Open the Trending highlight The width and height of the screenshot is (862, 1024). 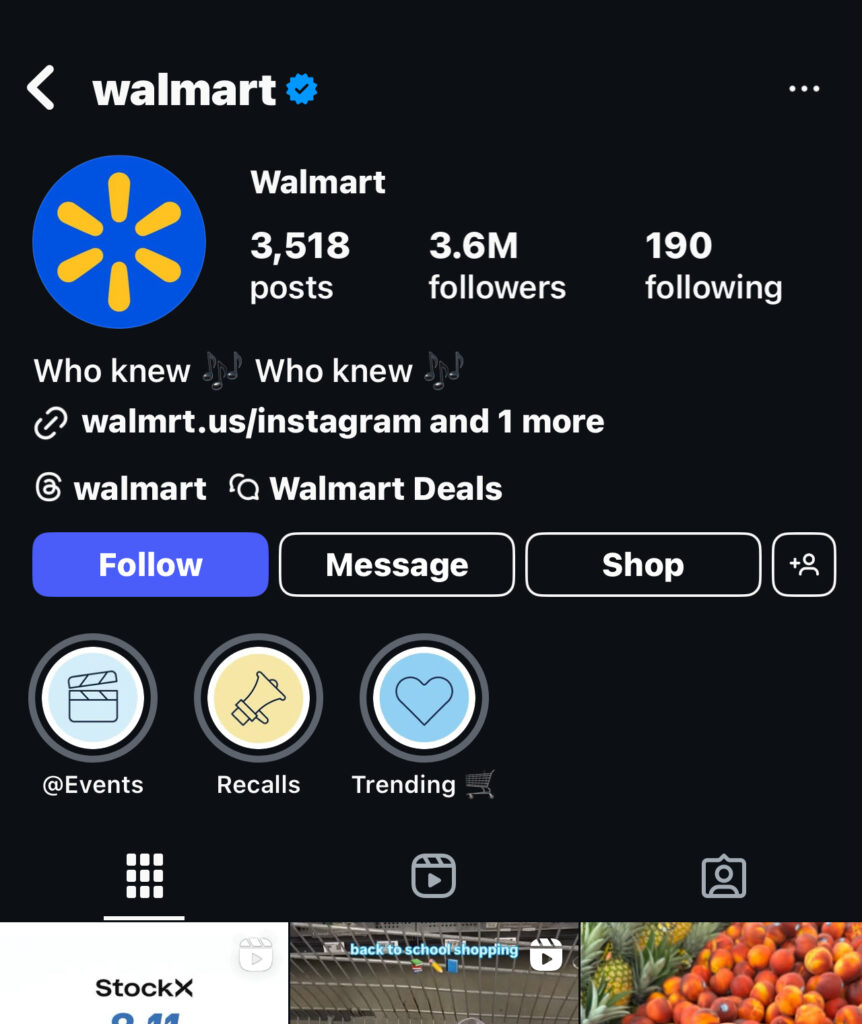[424, 698]
